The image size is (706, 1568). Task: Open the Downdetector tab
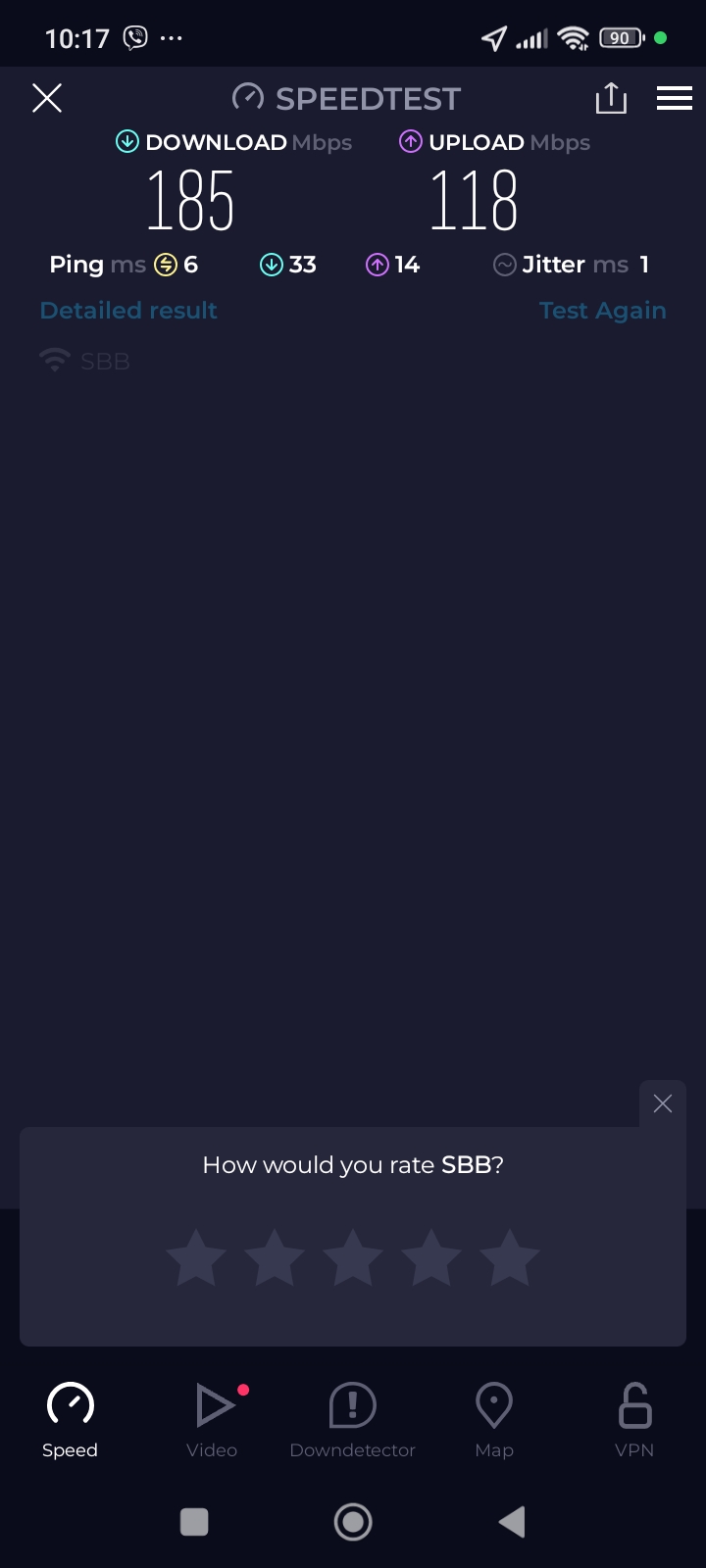pyautogui.click(x=353, y=1419)
